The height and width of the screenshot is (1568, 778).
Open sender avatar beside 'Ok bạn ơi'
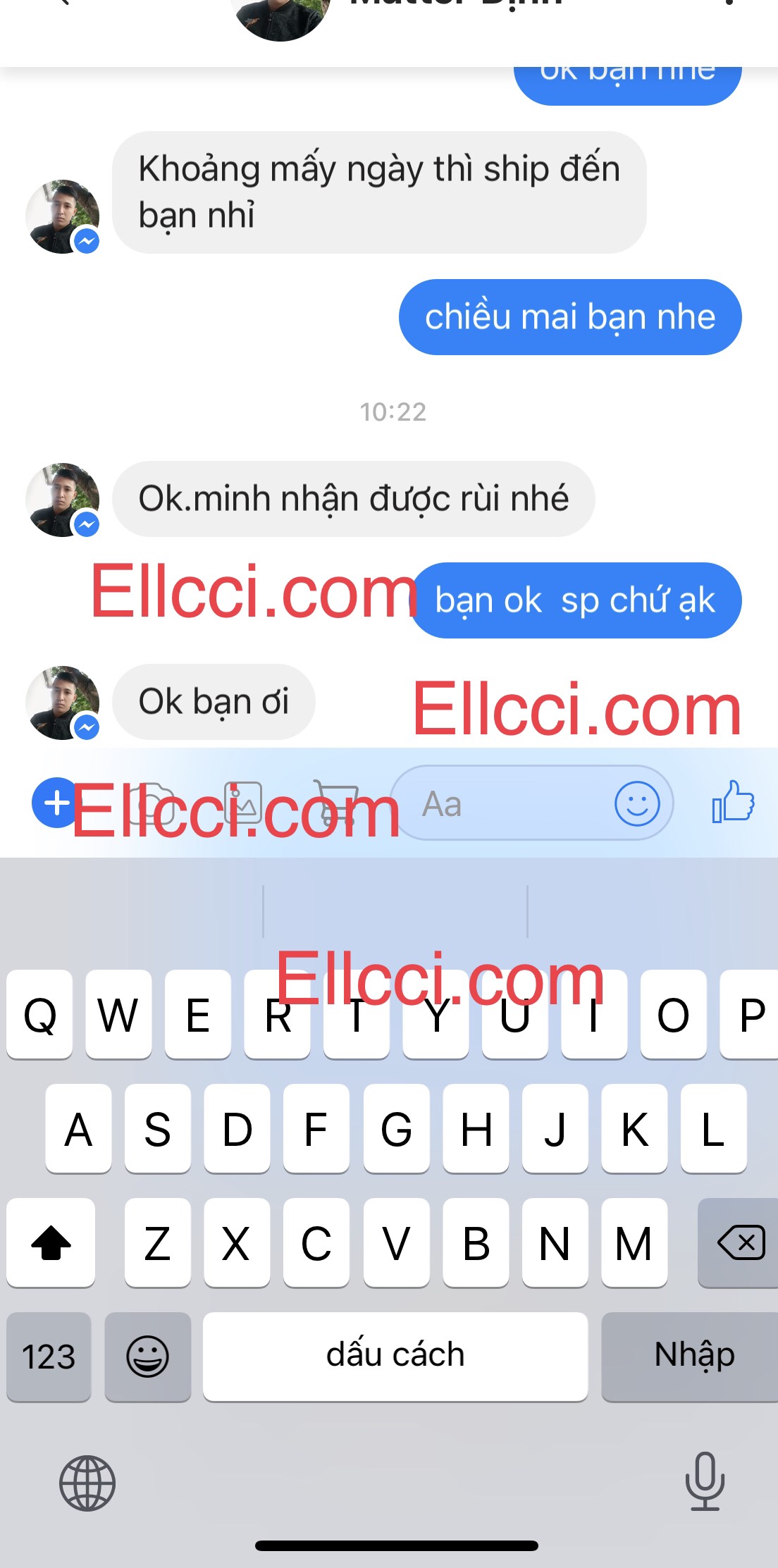click(62, 703)
